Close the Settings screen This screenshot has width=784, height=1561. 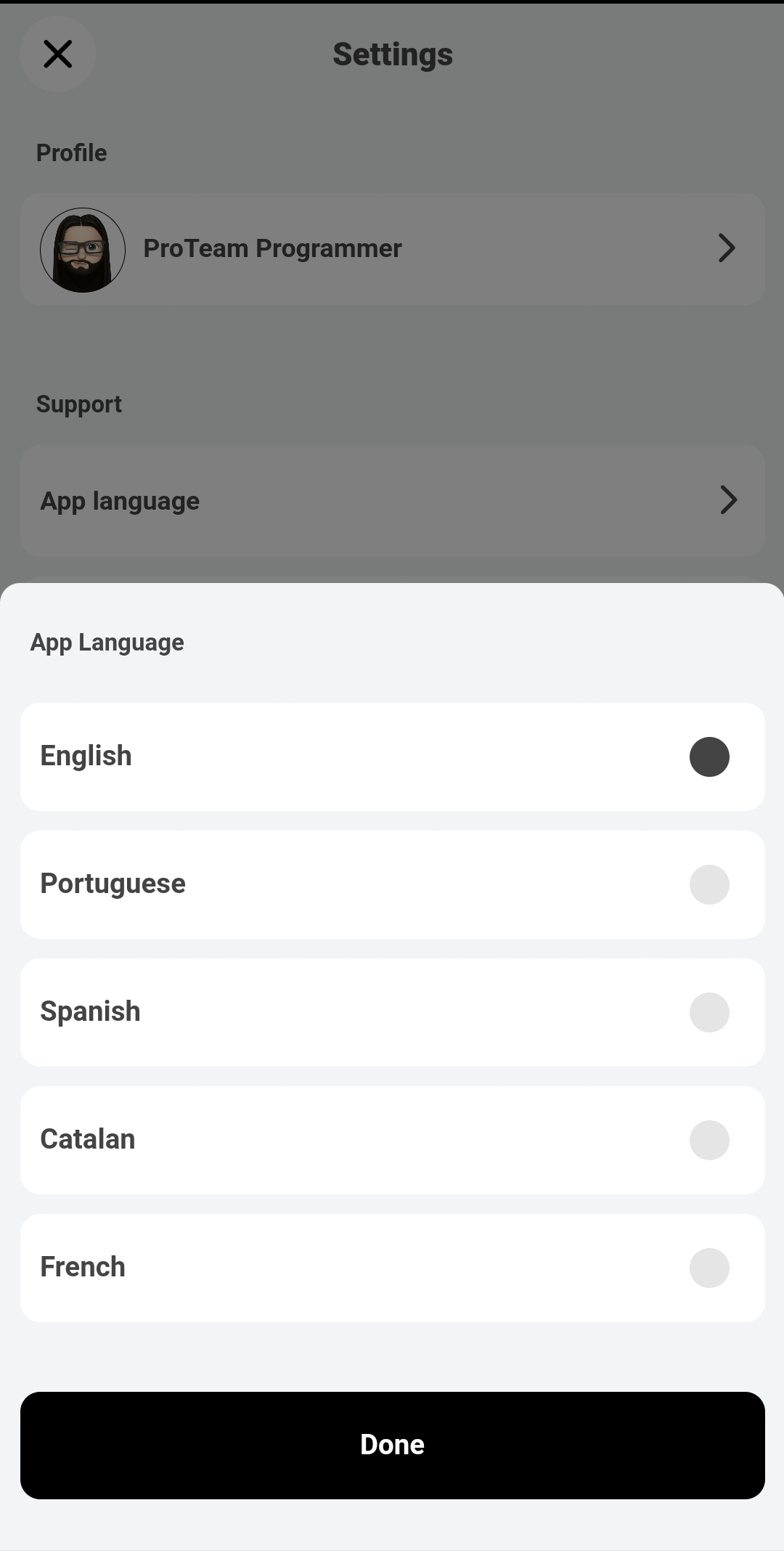(x=58, y=54)
